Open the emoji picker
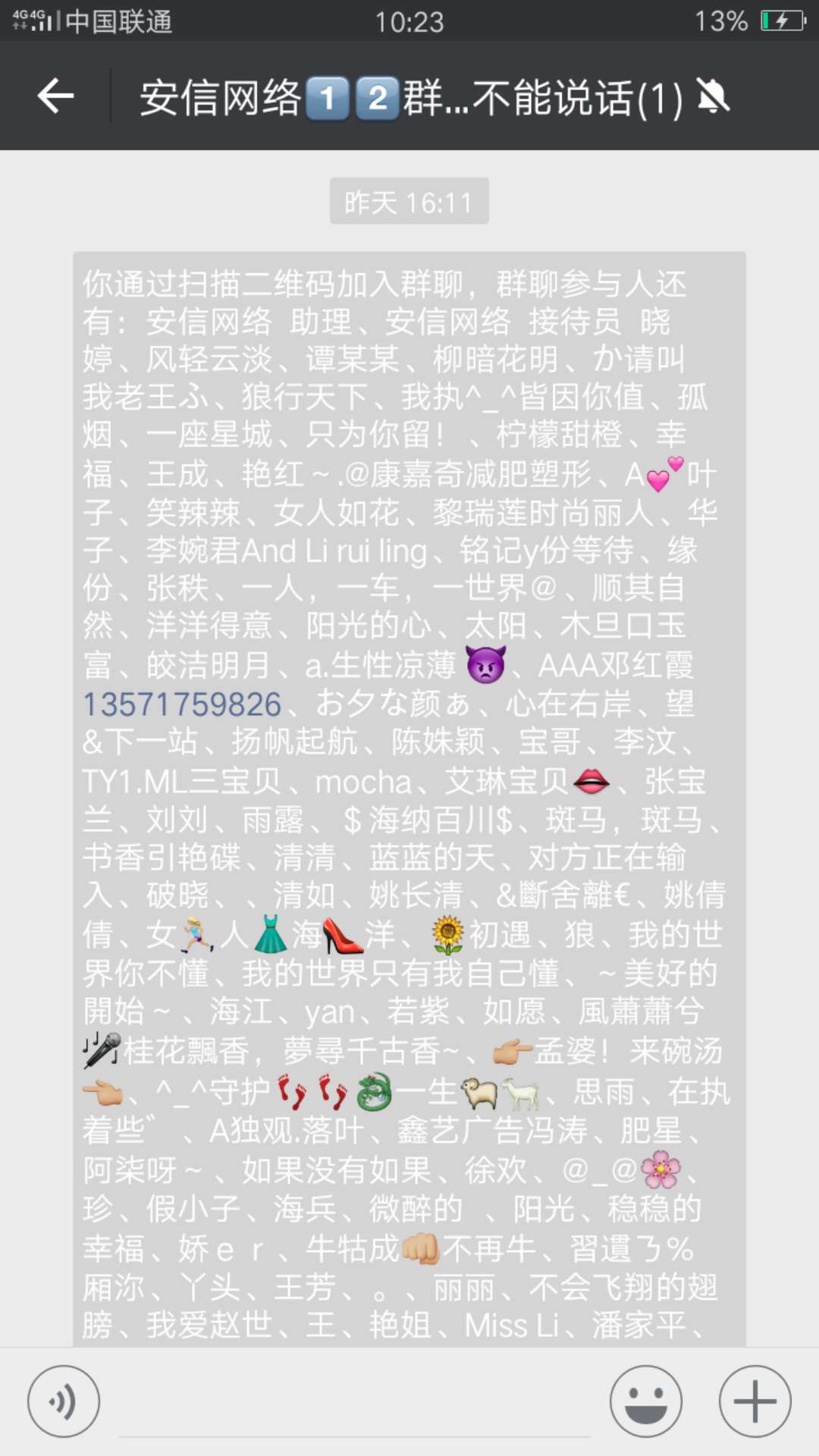819x1456 pixels. pyautogui.click(x=646, y=1401)
